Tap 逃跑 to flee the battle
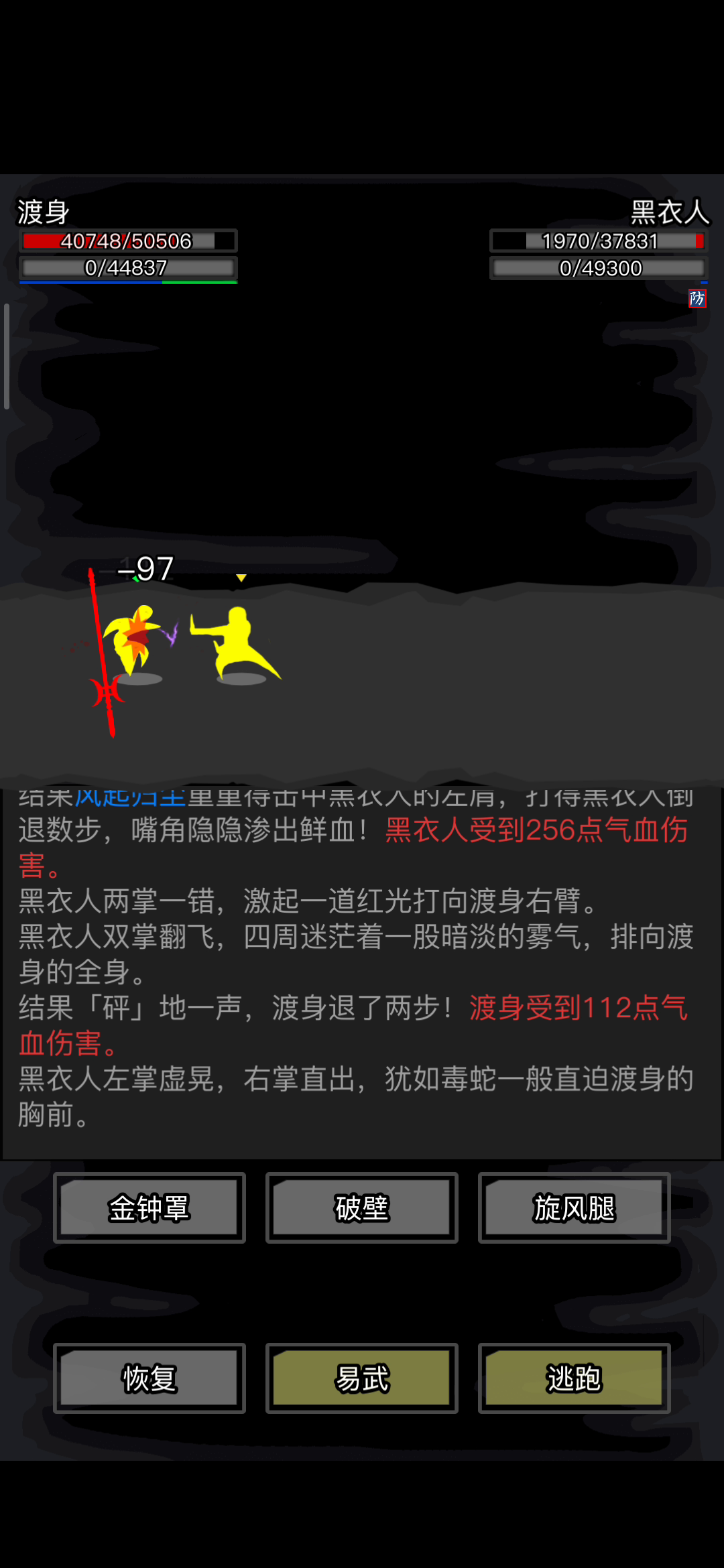 tap(574, 1378)
